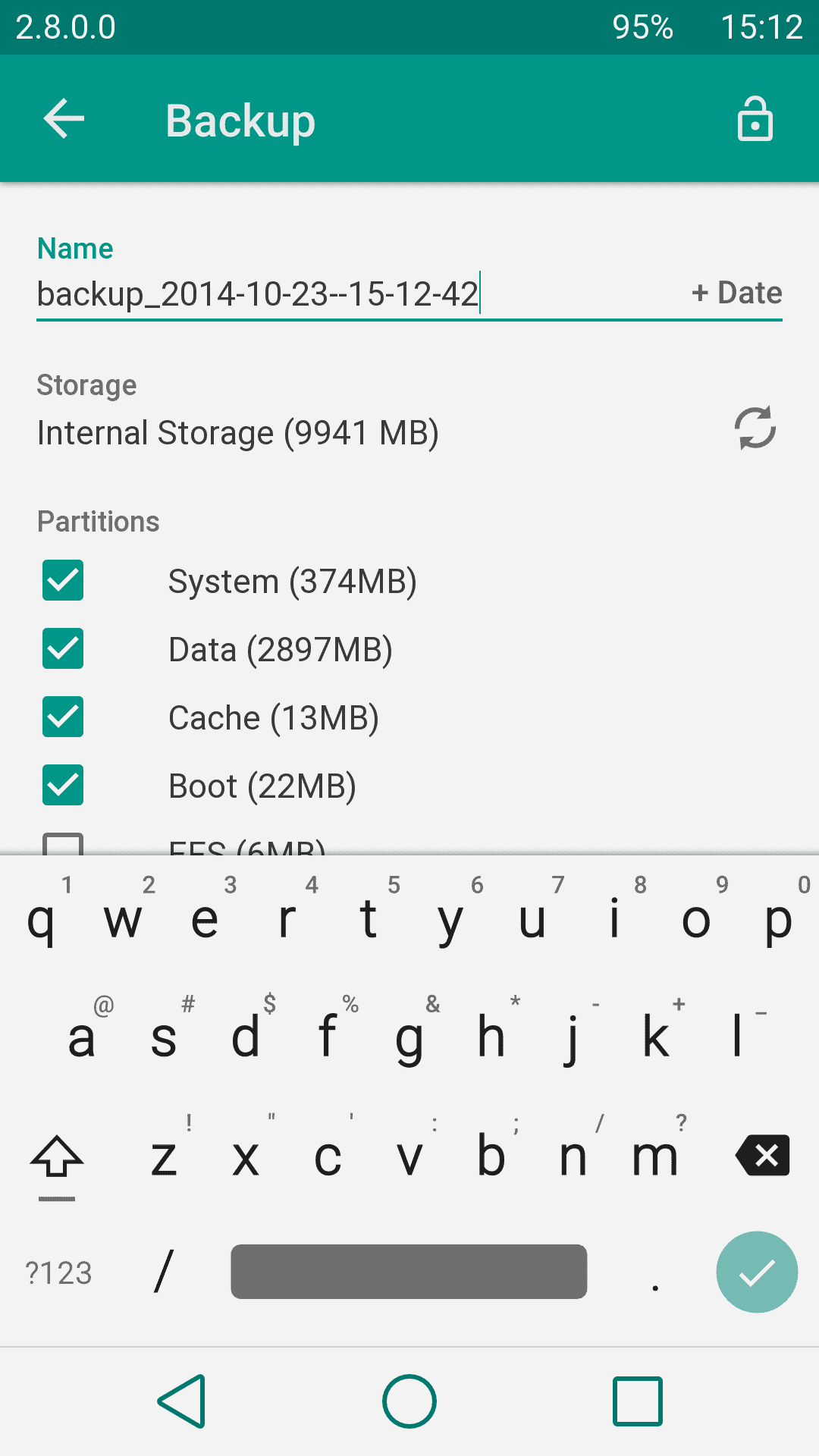Screen dimensions: 819x1456
Task: Switch keyboard to ?123 symbols
Action: click(58, 1272)
